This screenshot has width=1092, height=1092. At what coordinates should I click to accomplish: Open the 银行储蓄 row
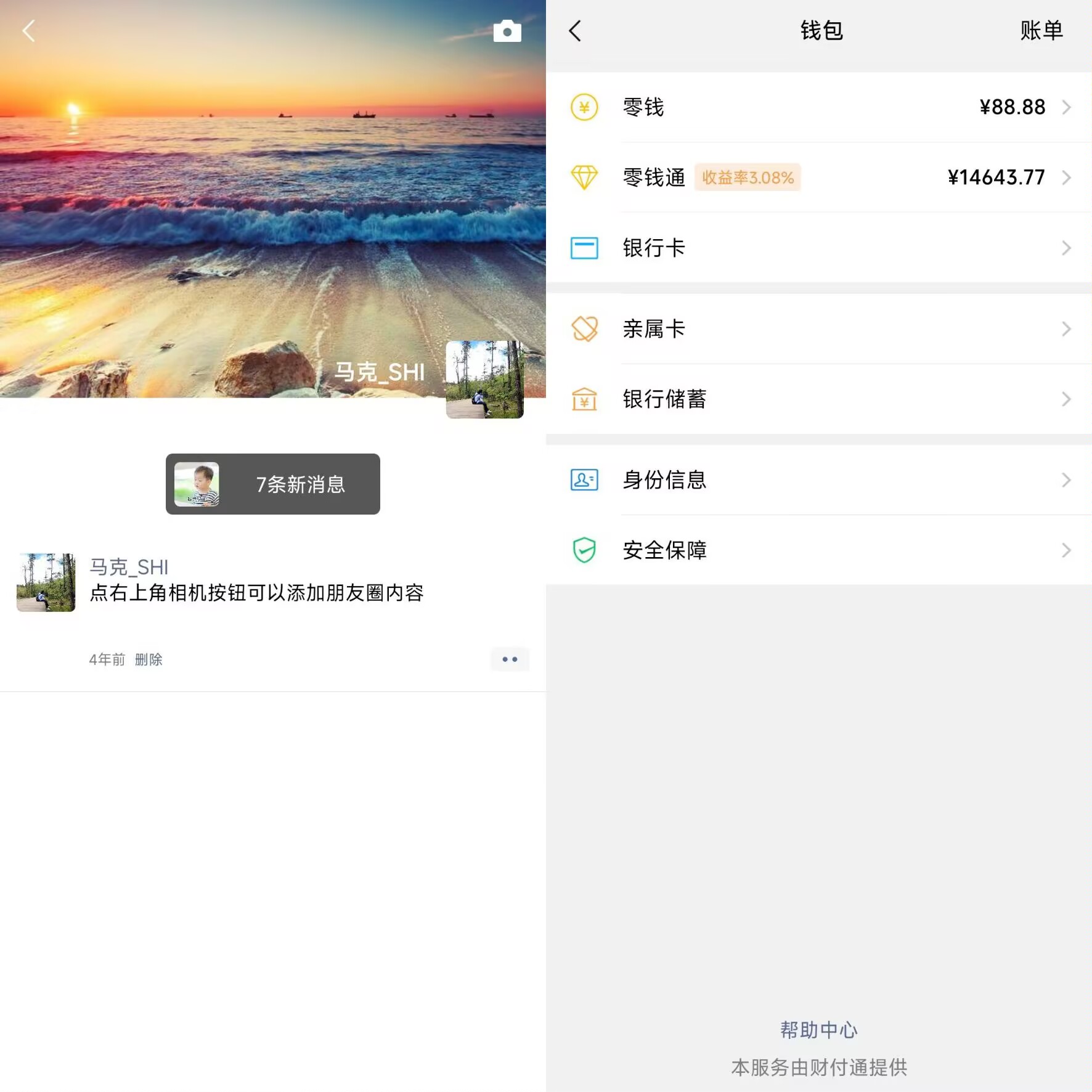(818, 399)
